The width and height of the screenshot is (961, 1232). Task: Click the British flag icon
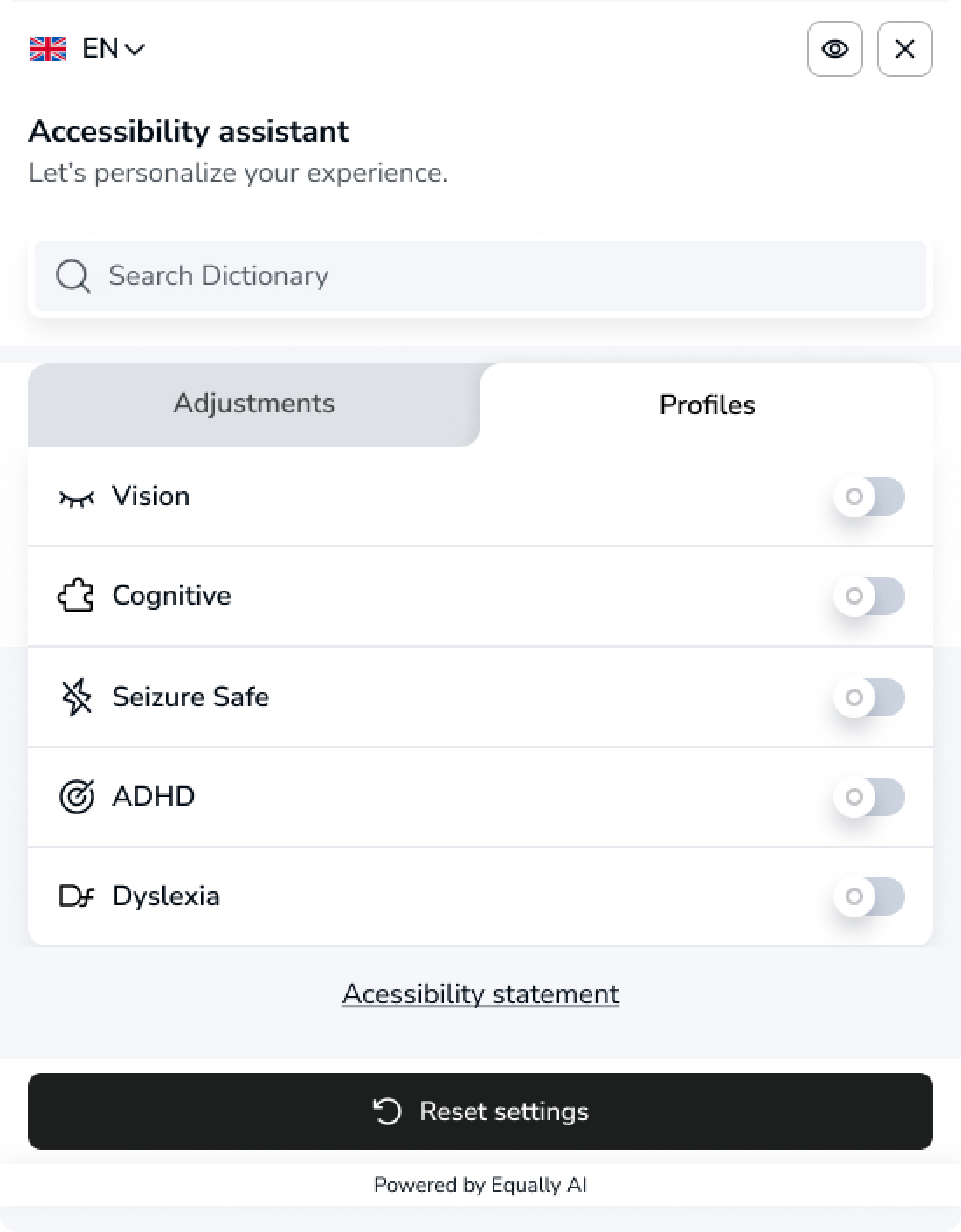48,49
